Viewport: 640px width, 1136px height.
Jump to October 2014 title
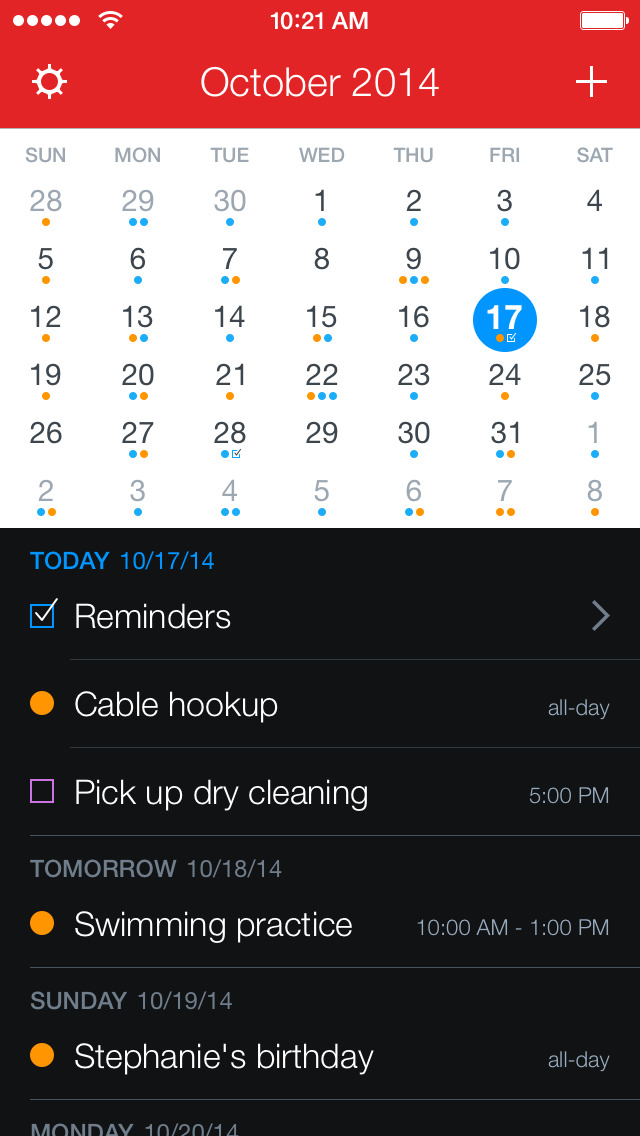click(320, 83)
